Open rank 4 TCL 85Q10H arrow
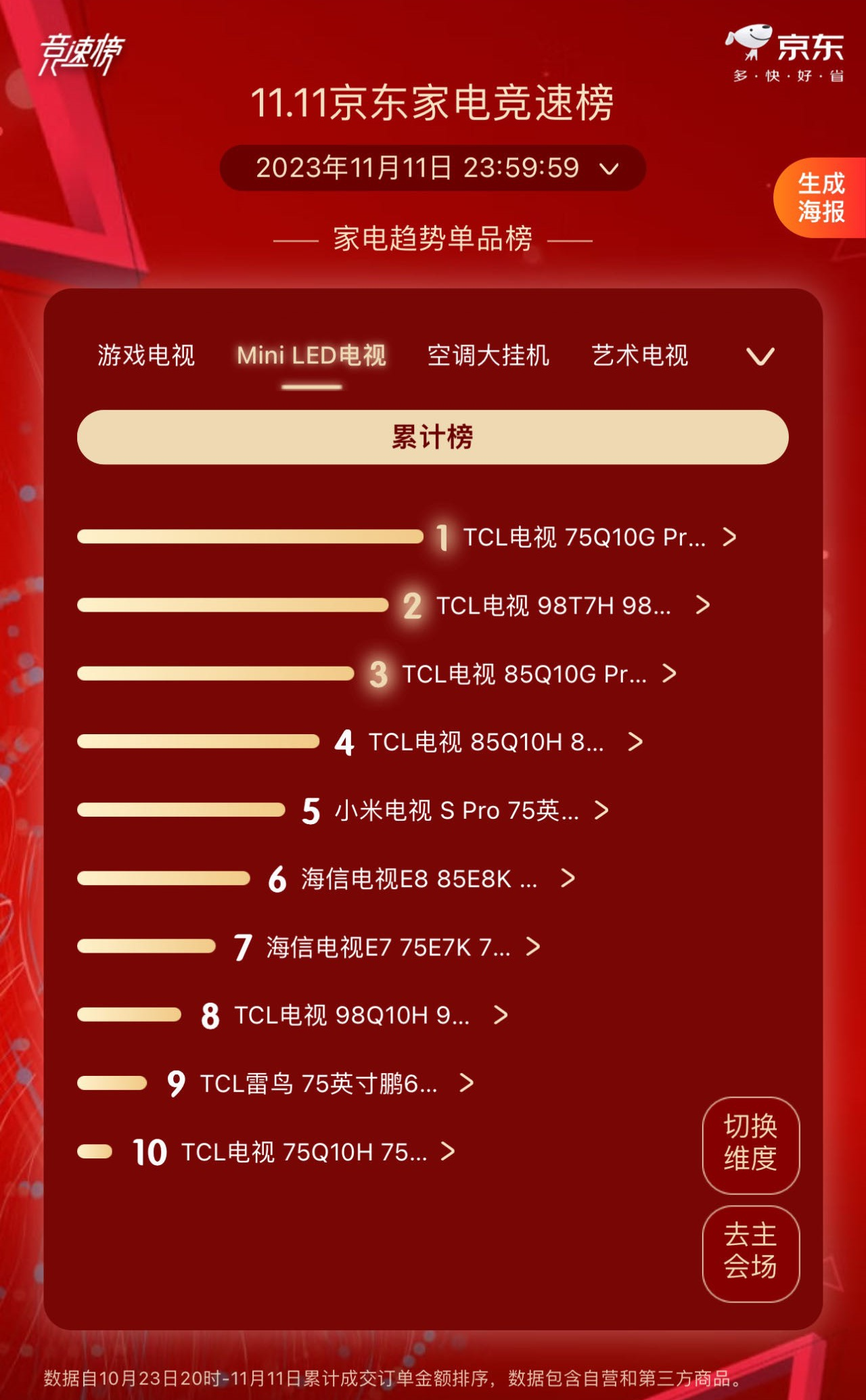Viewport: 866px width, 1400px height. (635, 742)
